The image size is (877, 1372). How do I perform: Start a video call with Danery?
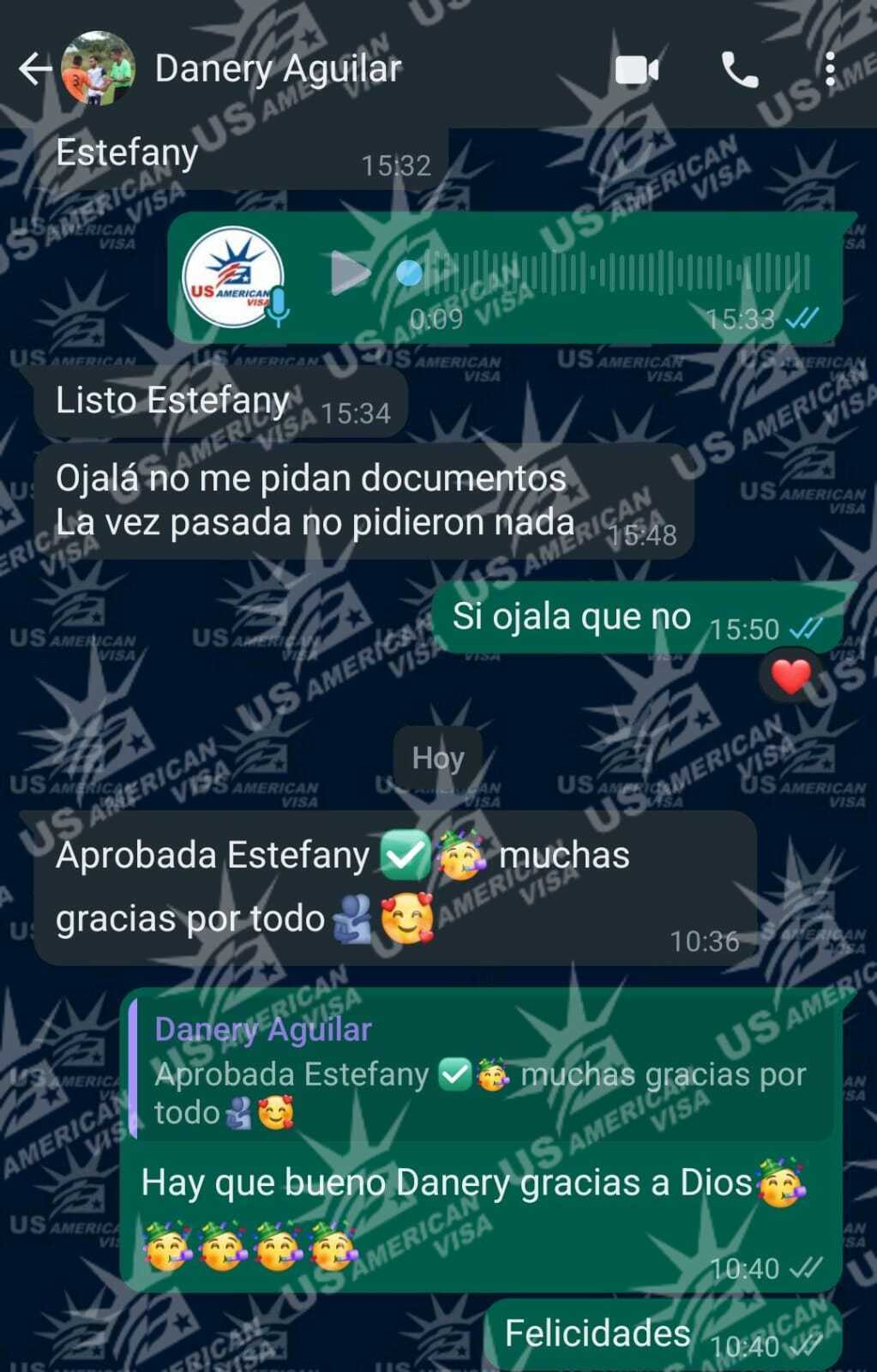pyautogui.click(x=637, y=69)
